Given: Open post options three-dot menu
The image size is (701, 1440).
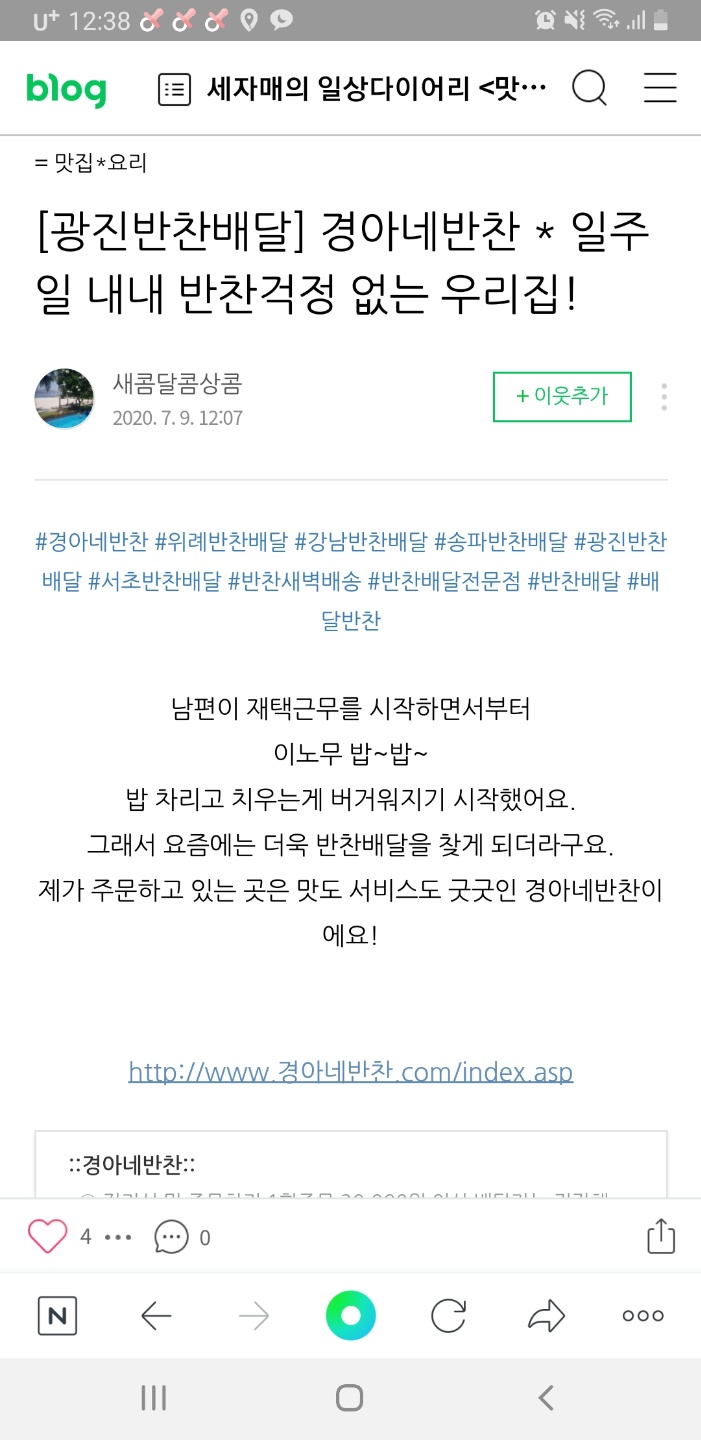Looking at the screenshot, I should (664, 397).
